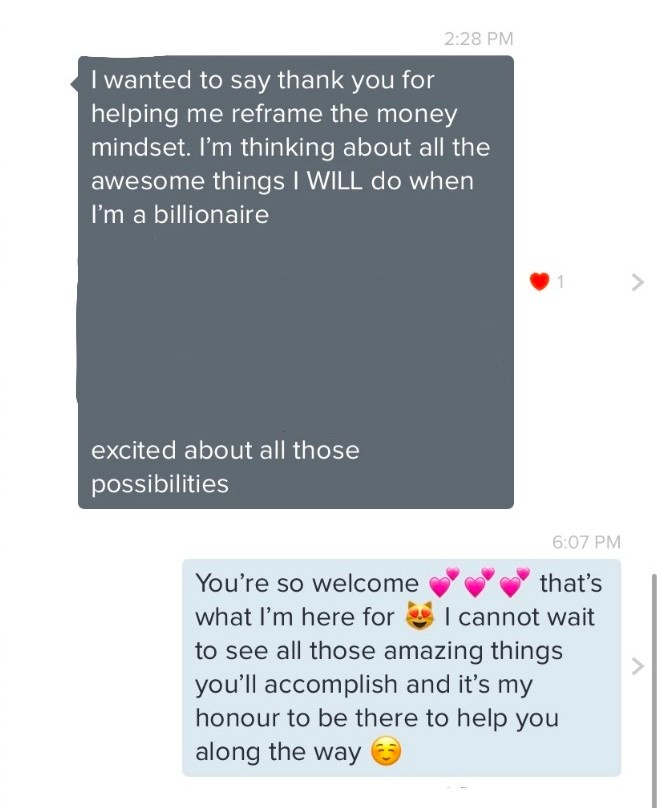Tap the chevron beside the "You're so welcome" reply
657x808 pixels.
tap(638, 667)
